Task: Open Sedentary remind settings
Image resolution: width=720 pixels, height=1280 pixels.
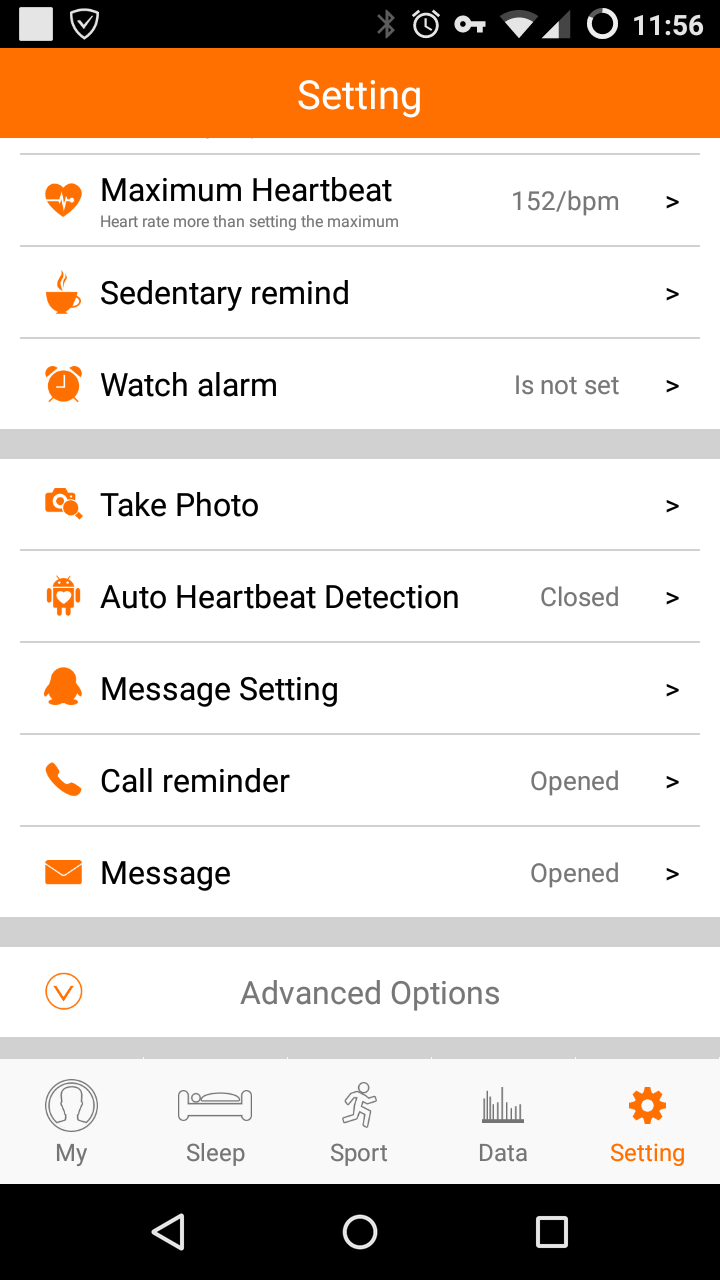Action: coord(360,293)
